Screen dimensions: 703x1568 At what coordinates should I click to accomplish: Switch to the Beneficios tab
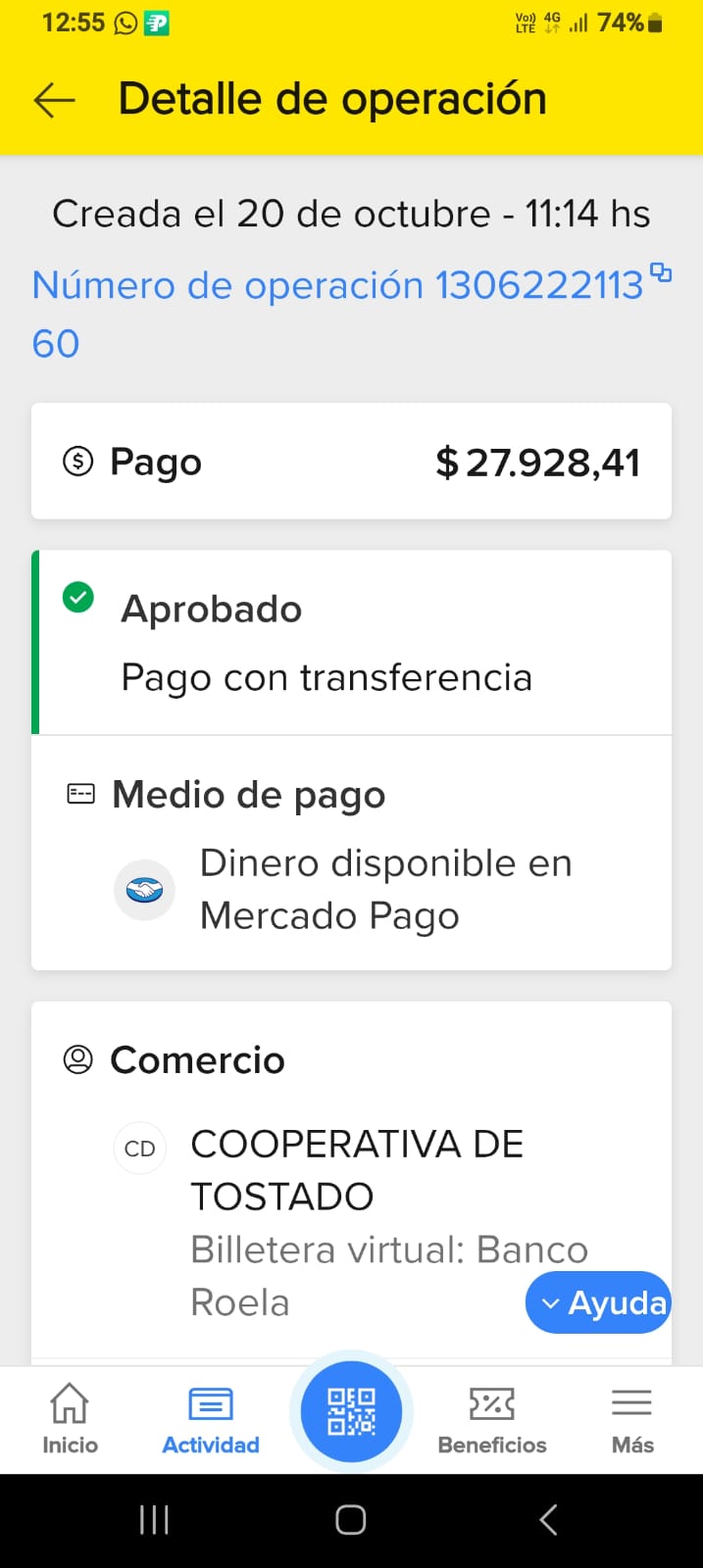click(x=491, y=1417)
